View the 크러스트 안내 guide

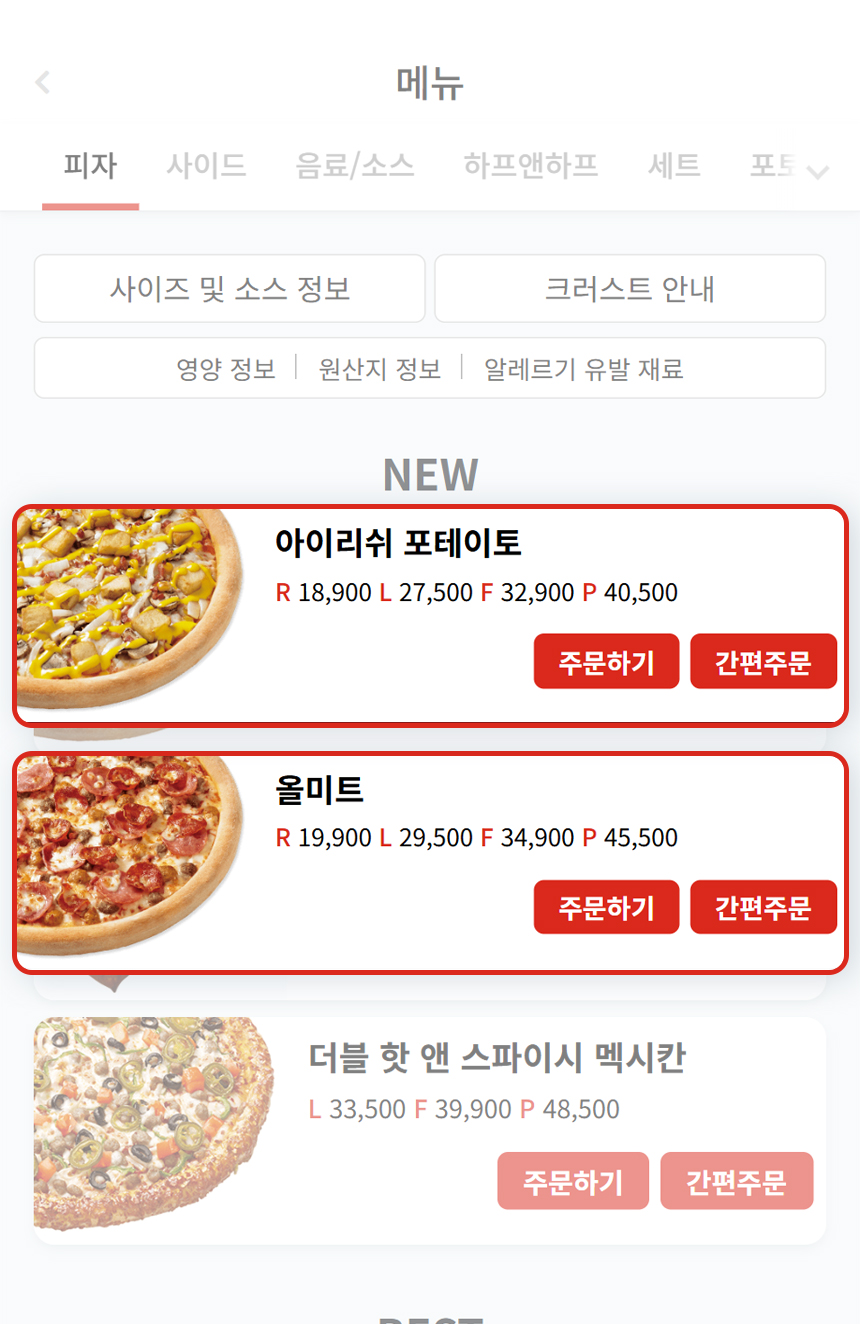tap(630, 289)
